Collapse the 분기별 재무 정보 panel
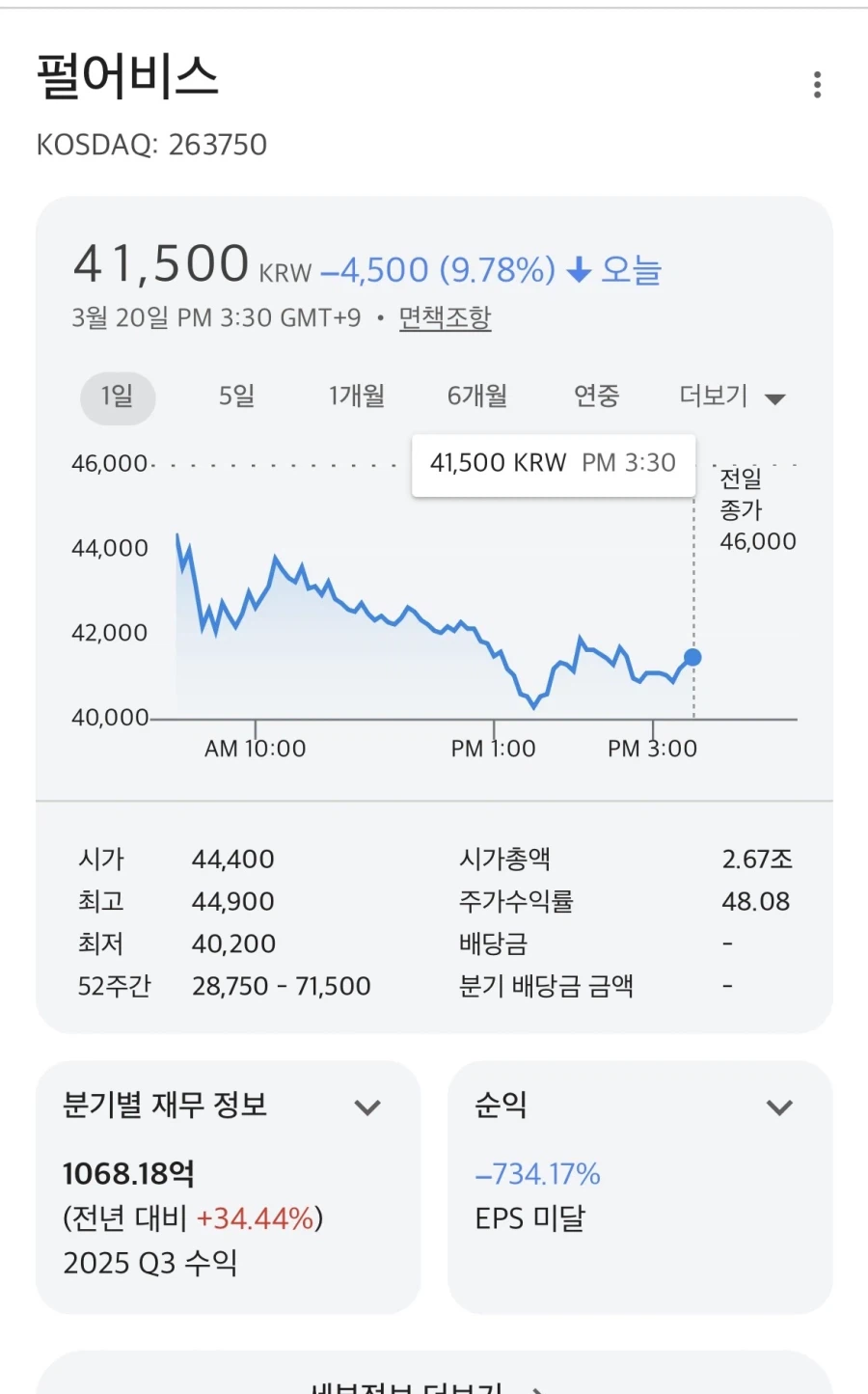Image resolution: width=868 pixels, height=1394 pixels. click(x=367, y=1107)
